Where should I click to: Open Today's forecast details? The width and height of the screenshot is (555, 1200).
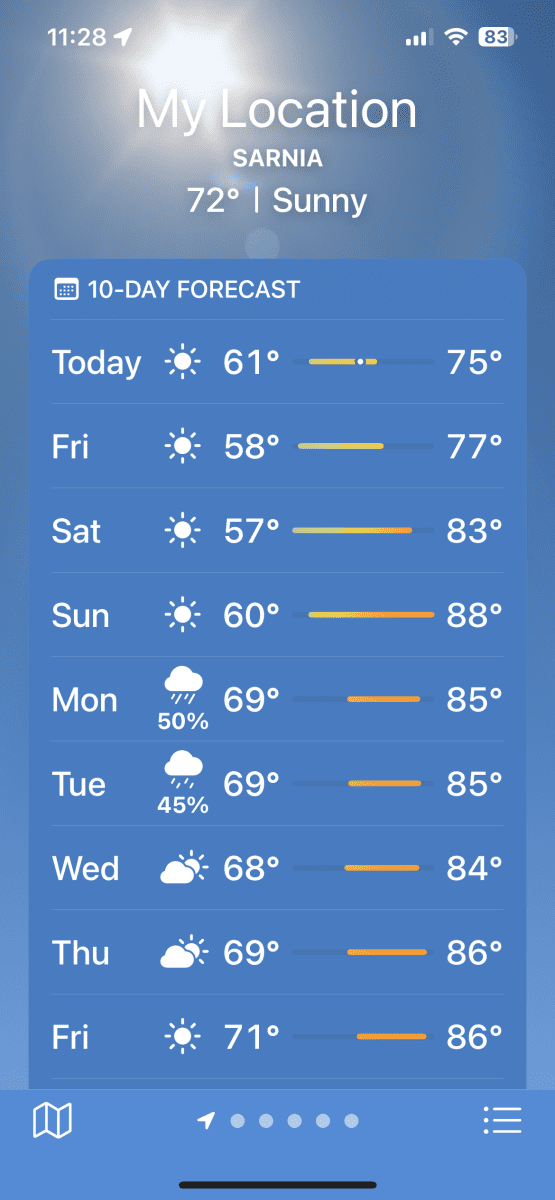pos(277,362)
